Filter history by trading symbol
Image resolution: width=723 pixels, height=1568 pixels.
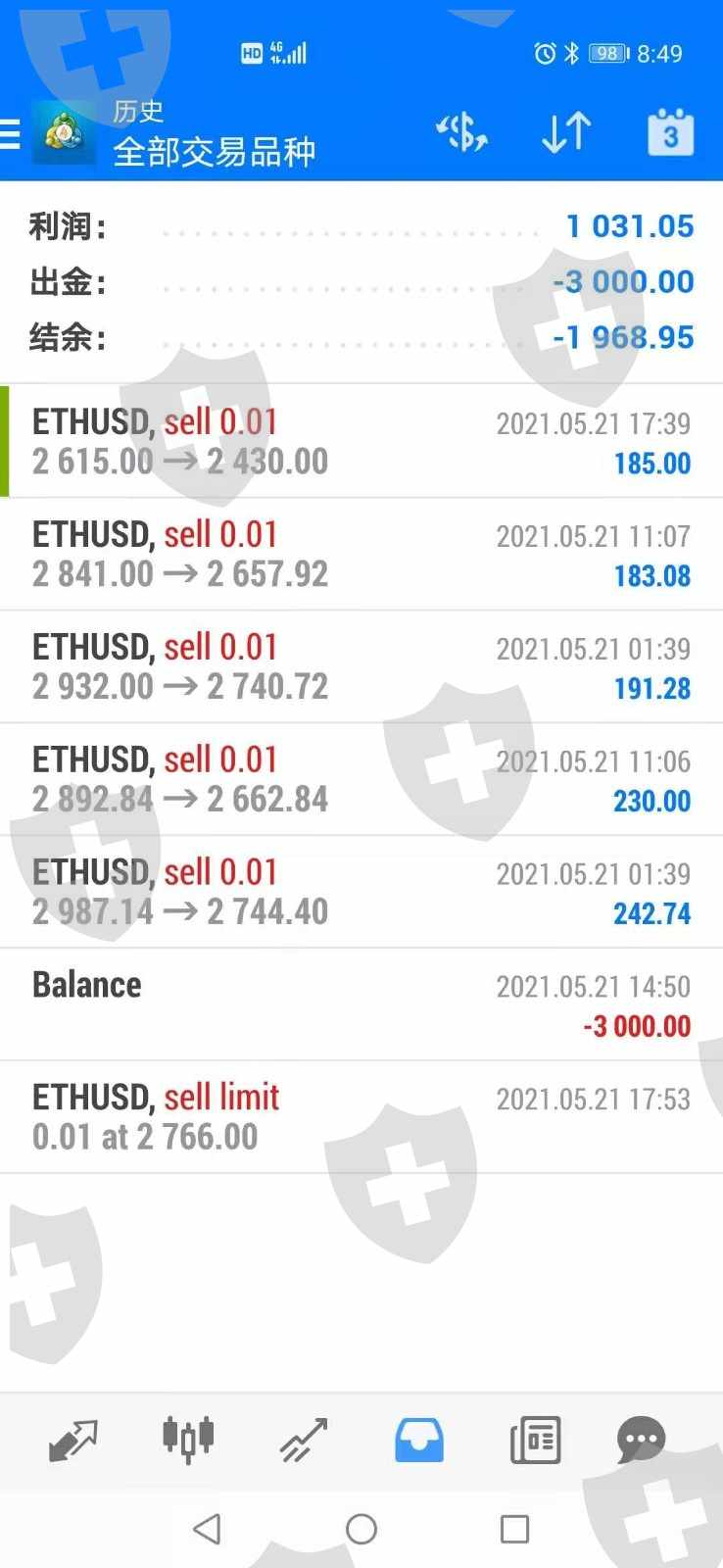[x=461, y=133]
